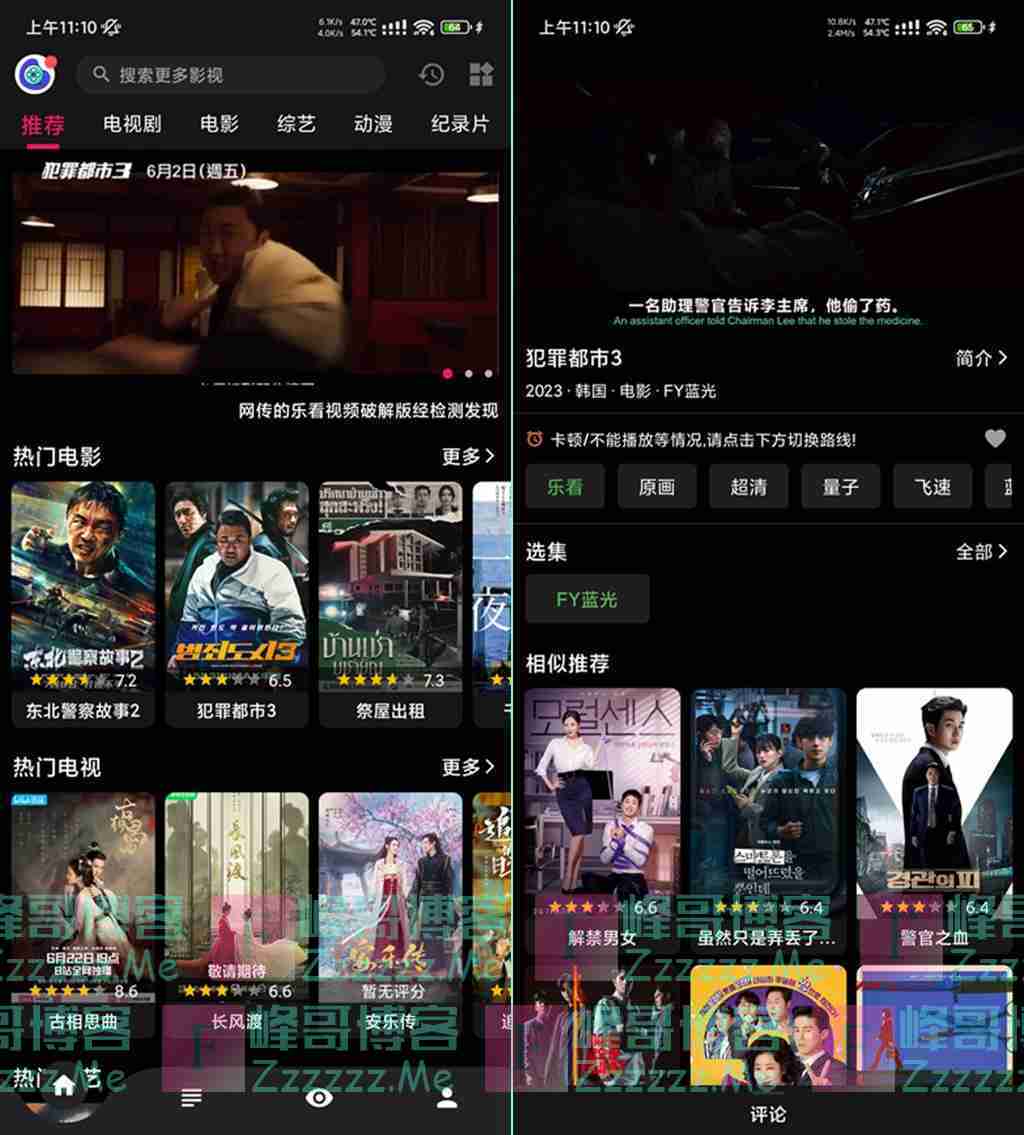Select the 综艺 tab
This screenshot has width=1024, height=1135.
click(296, 124)
